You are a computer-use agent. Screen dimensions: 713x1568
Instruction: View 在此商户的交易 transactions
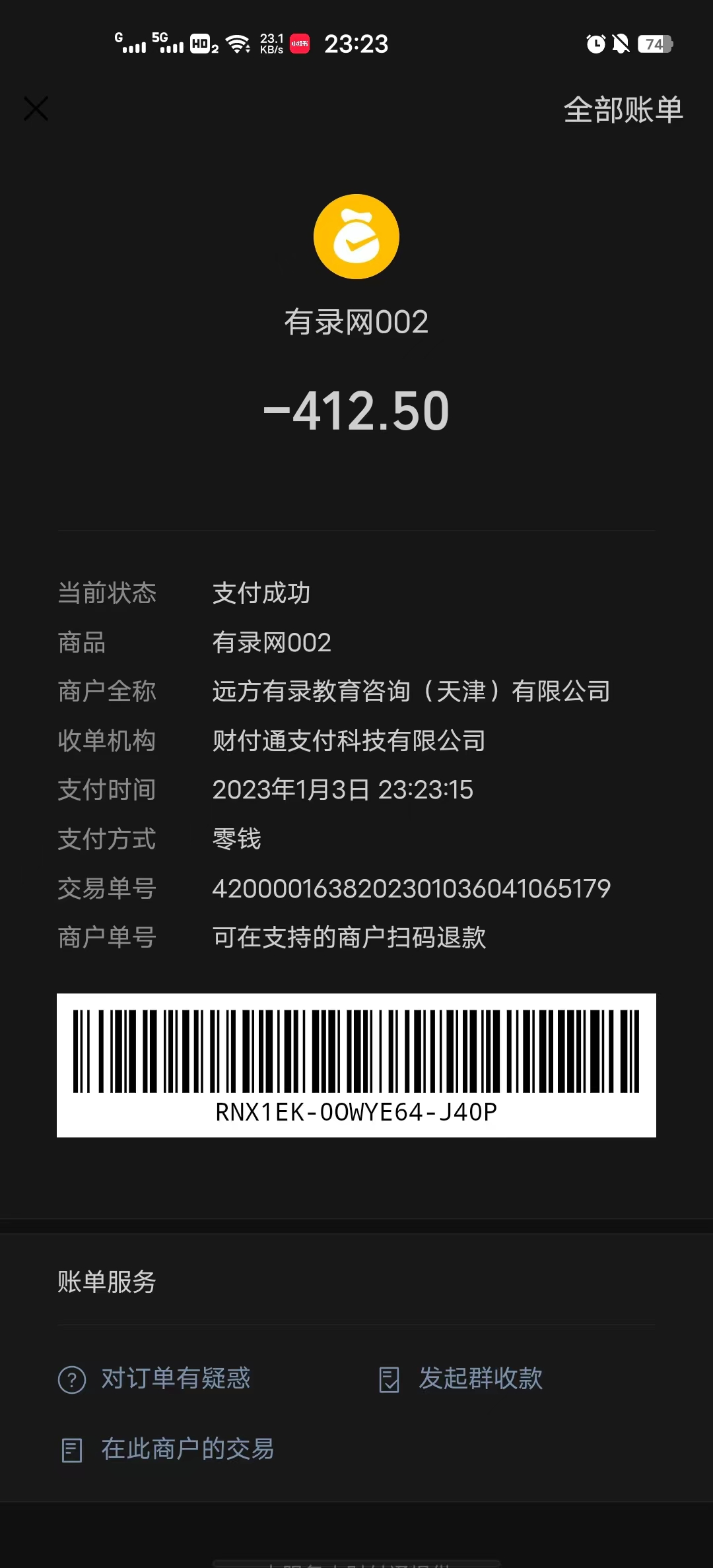click(168, 1449)
